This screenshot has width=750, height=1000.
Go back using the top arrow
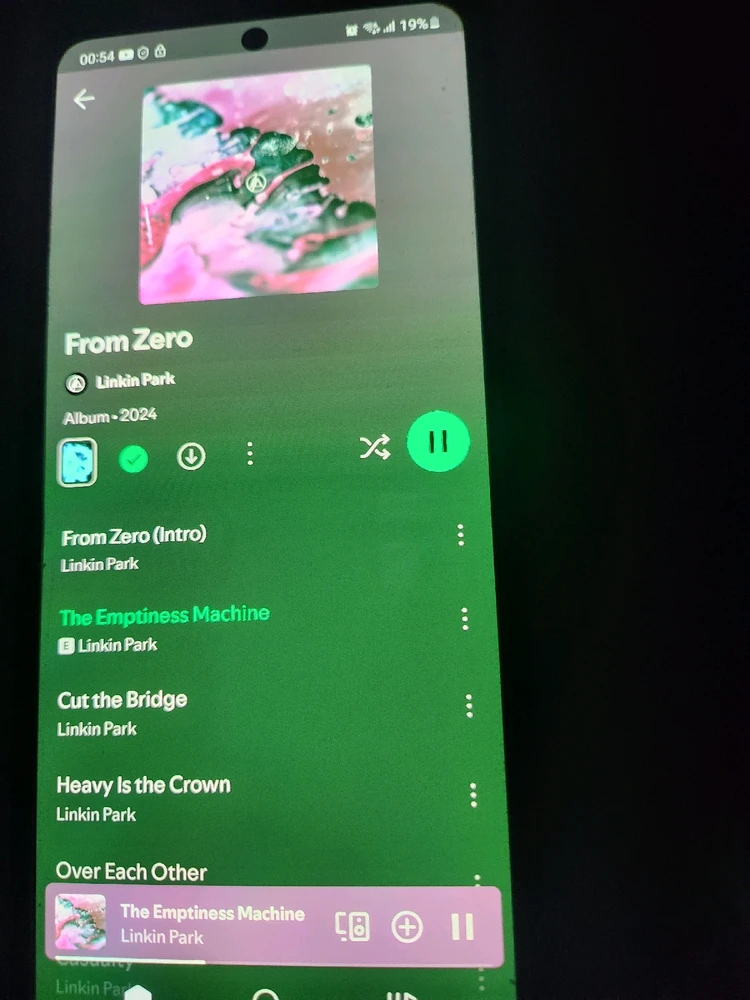[84, 98]
